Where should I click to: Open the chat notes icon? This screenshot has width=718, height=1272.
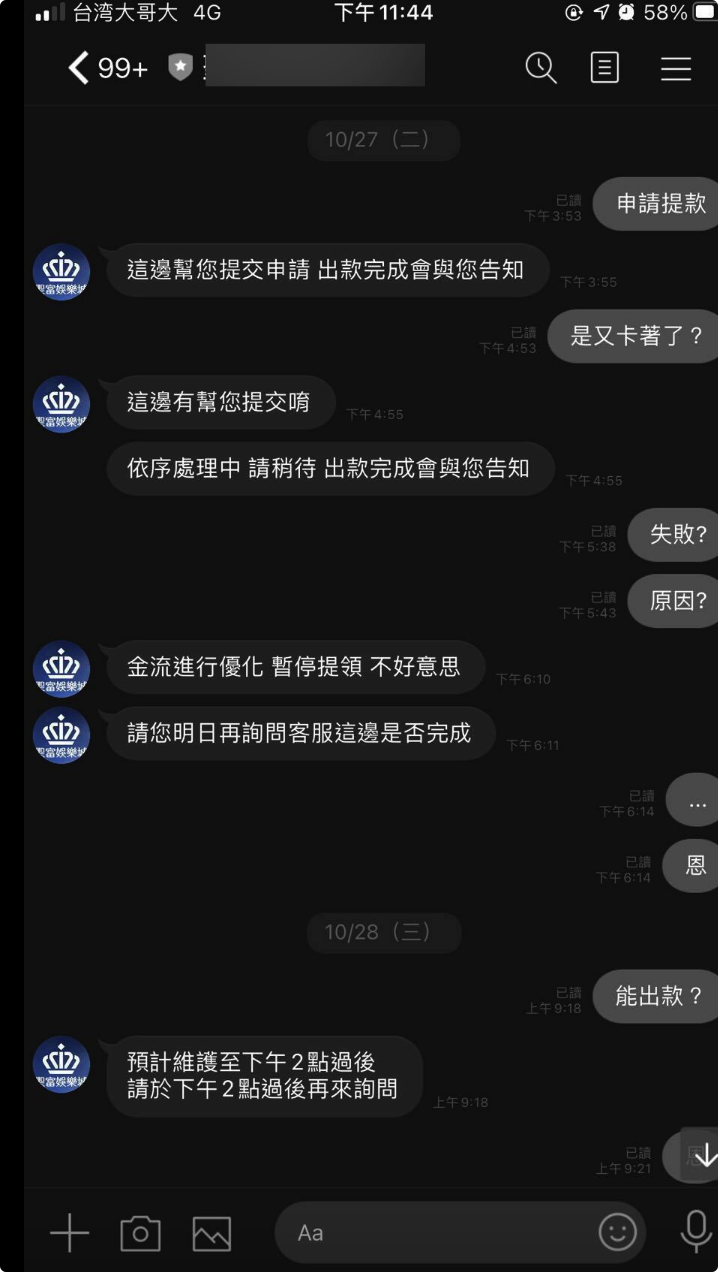pyautogui.click(x=605, y=68)
